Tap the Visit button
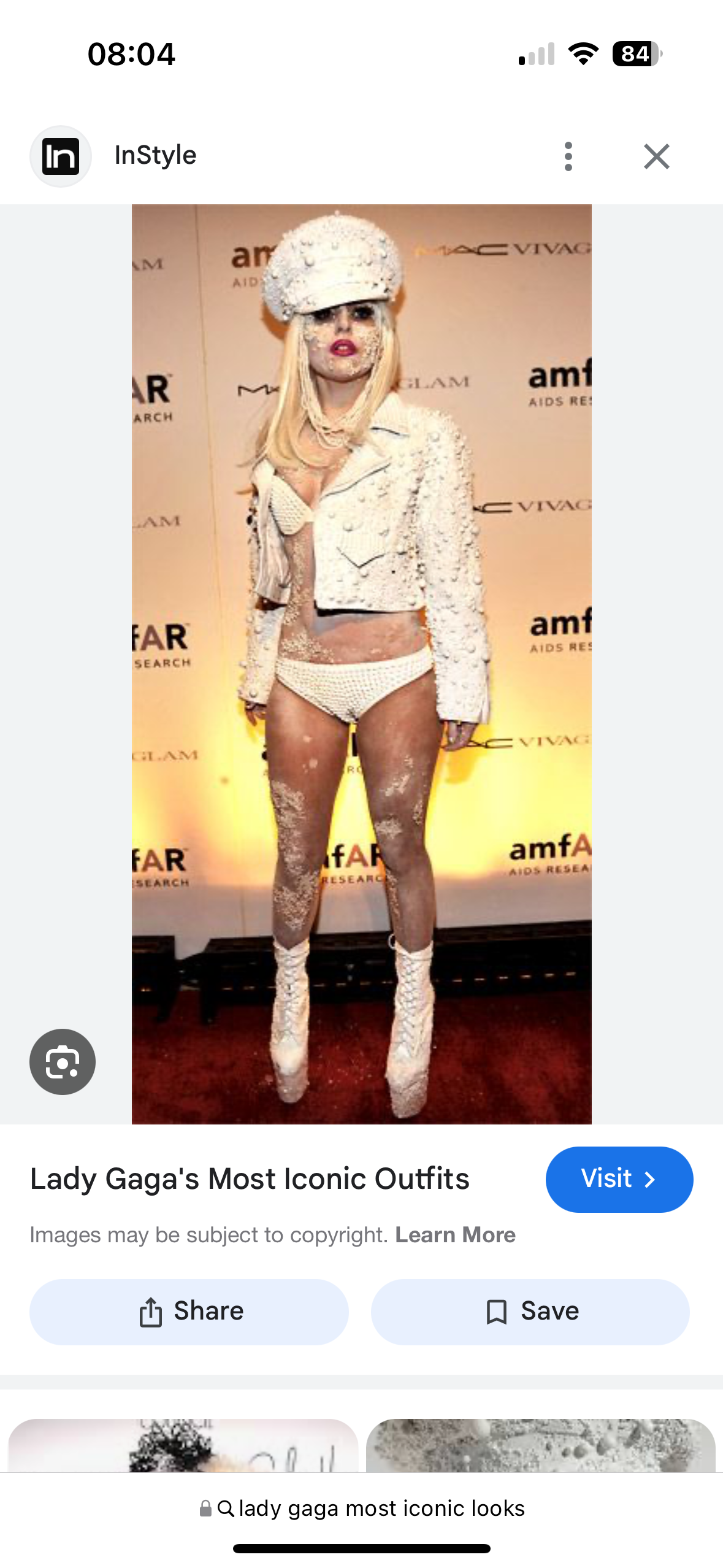 [619, 1178]
